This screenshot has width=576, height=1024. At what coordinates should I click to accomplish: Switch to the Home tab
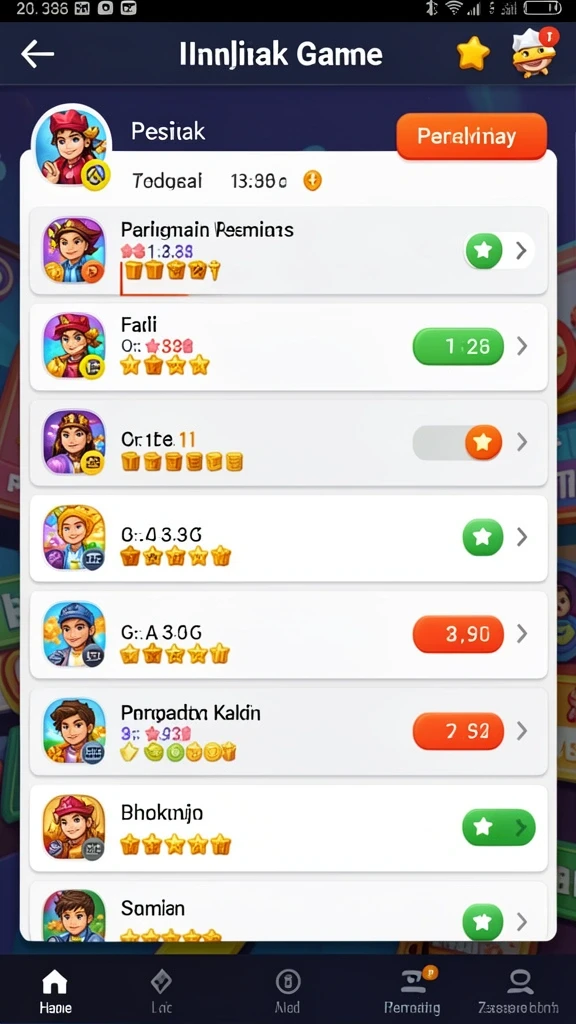click(55, 990)
